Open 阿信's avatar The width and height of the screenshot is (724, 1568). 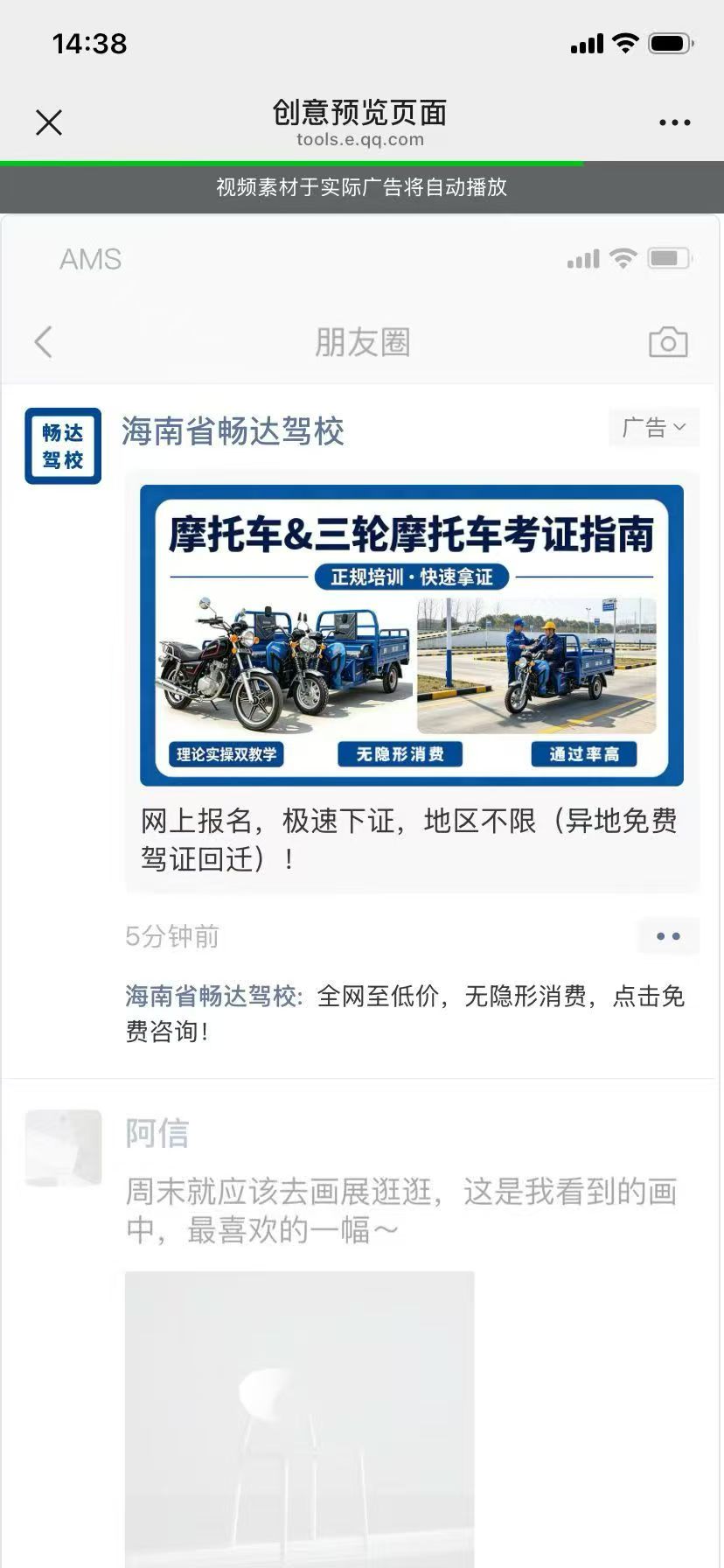coord(63,1148)
